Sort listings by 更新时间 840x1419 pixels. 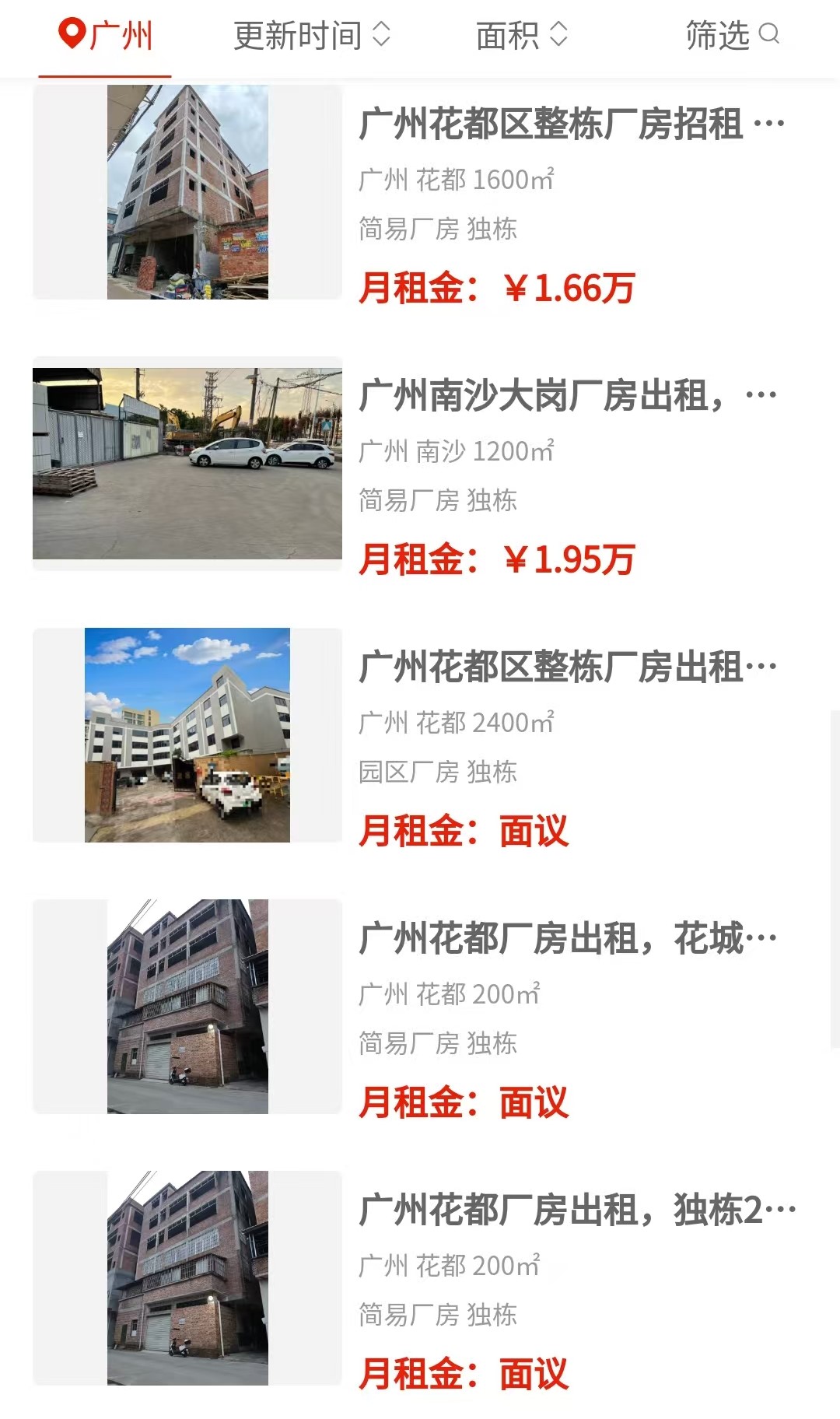point(311,36)
